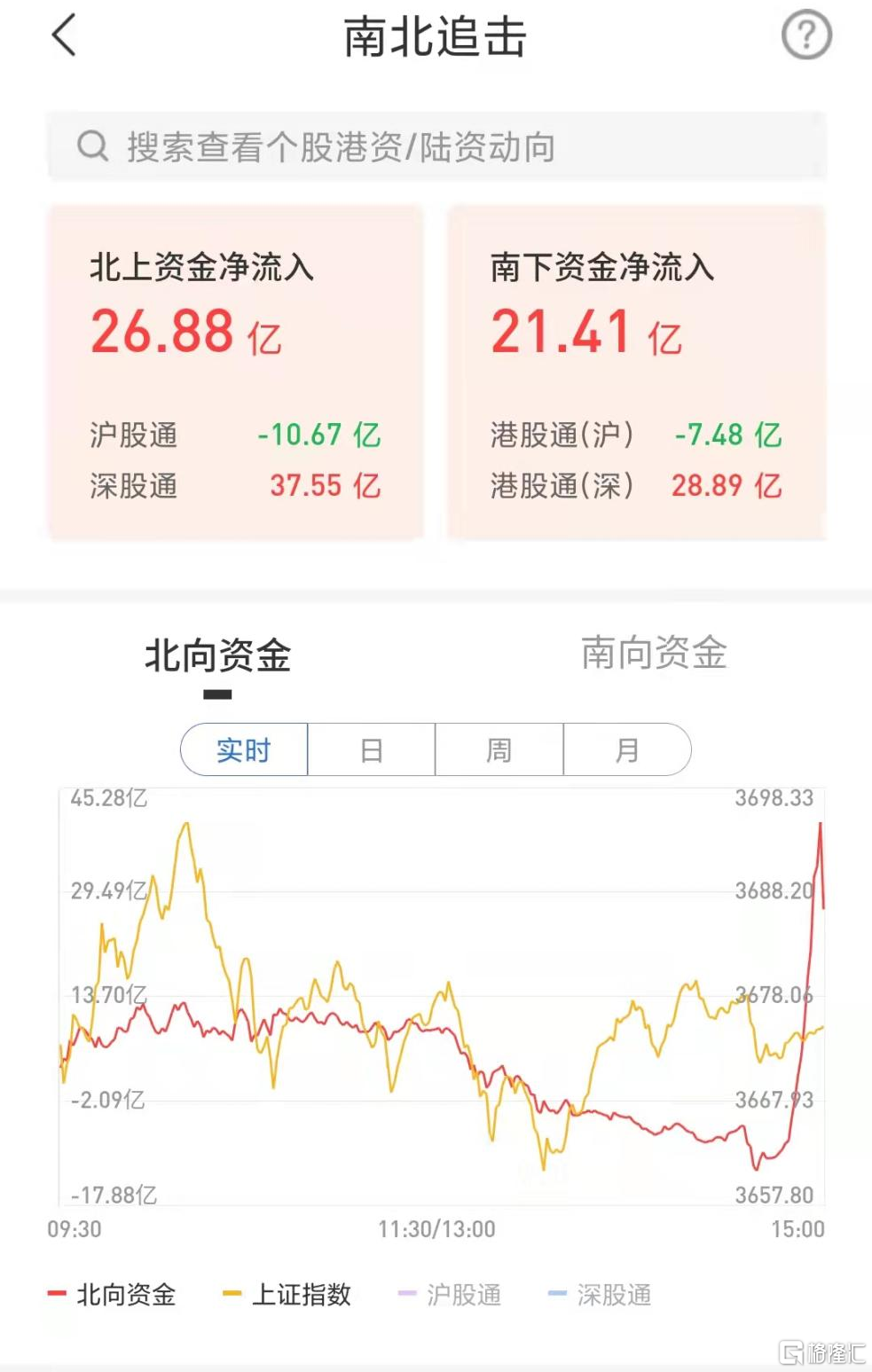The image size is (872, 1372).
Task: Open the help question mark icon
Action: 805,36
